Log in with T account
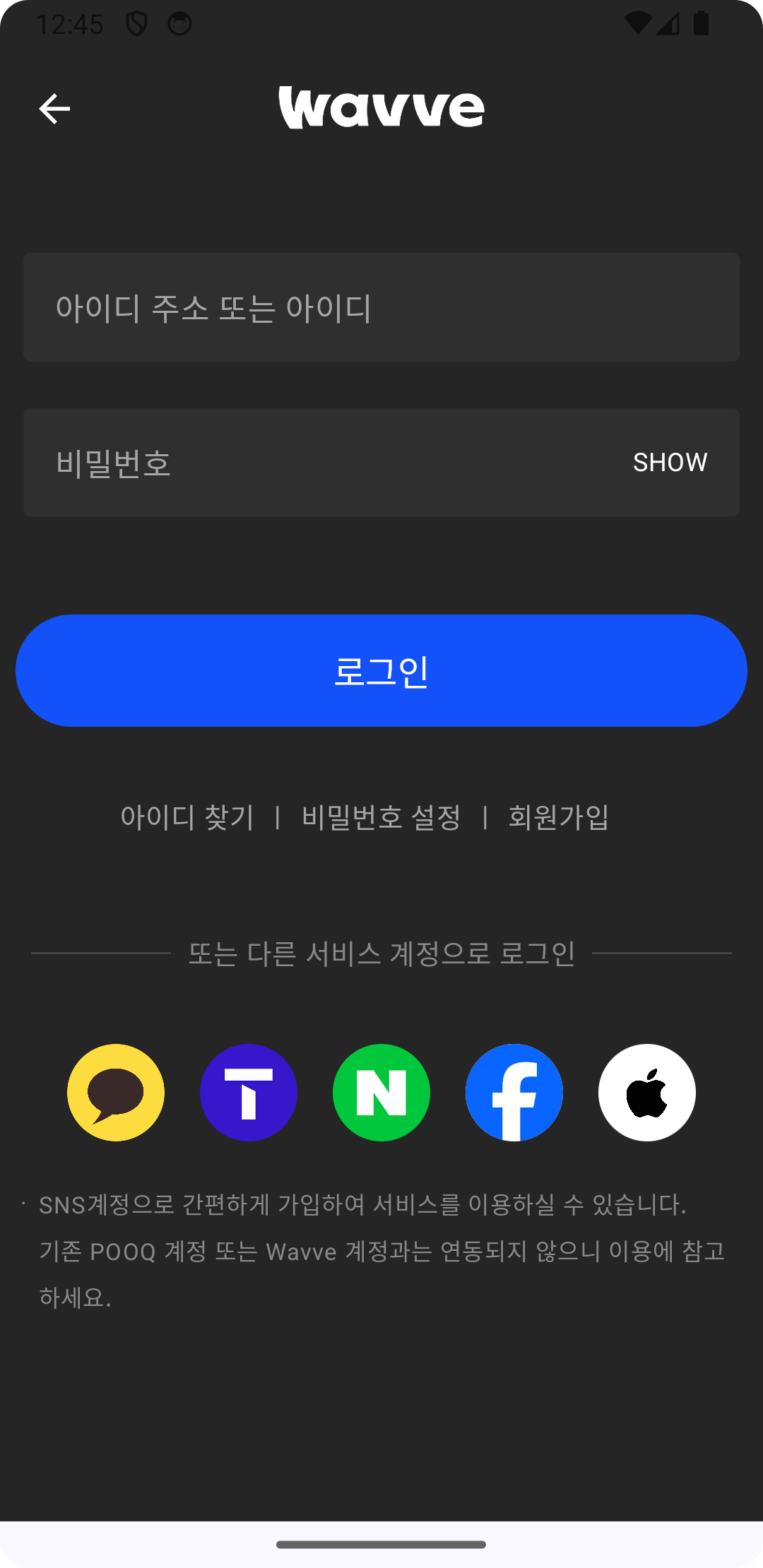The image size is (763, 1568). [x=249, y=1093]
